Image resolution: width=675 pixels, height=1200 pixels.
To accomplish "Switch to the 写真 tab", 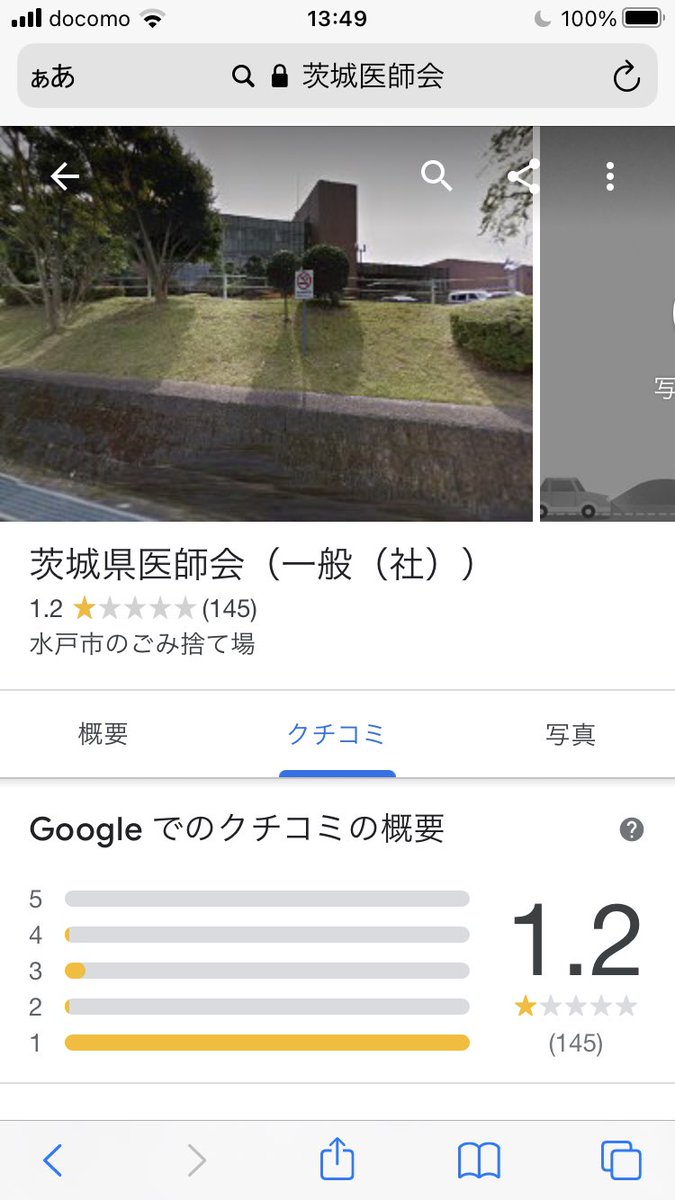I will [571, 735].
